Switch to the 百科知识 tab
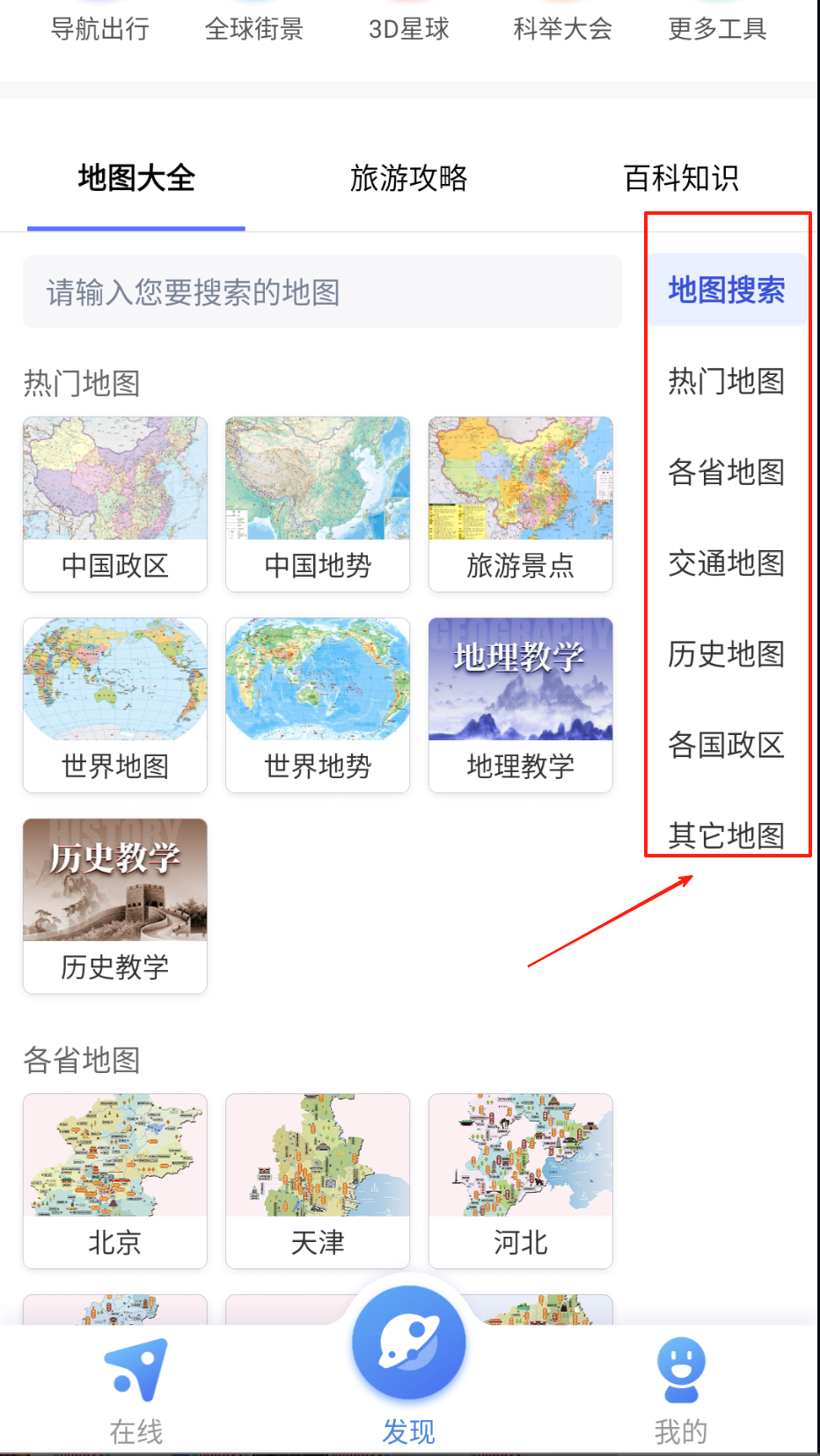 click(681, 179)
